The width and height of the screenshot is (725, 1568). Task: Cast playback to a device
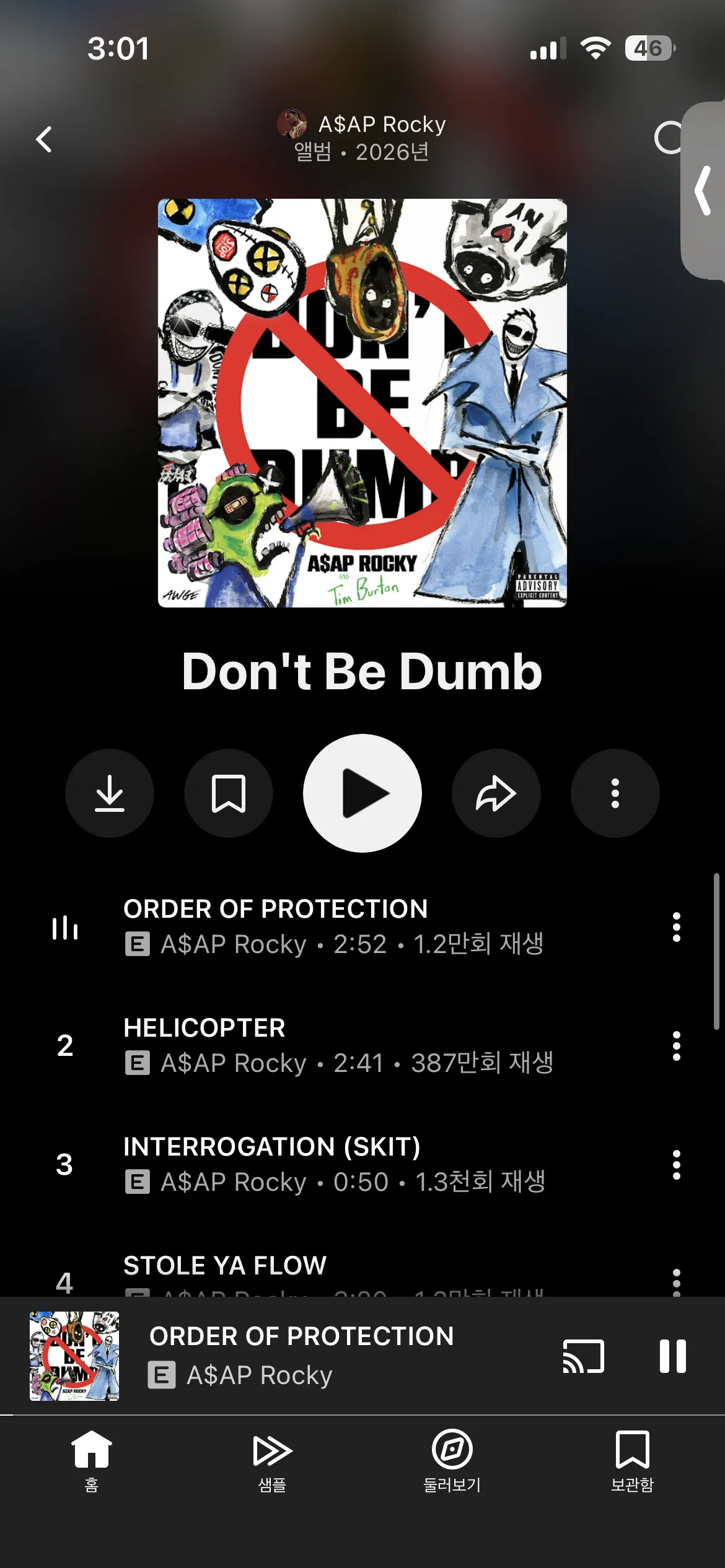tap(583, 1356)
